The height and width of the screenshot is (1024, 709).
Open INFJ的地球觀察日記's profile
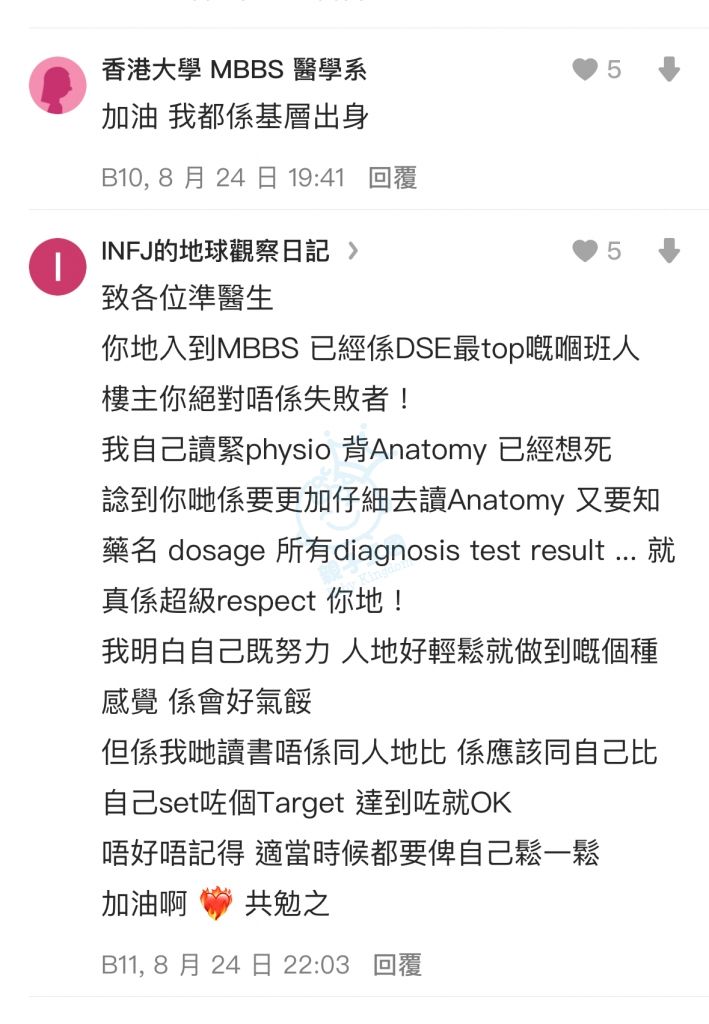(216, 251)
